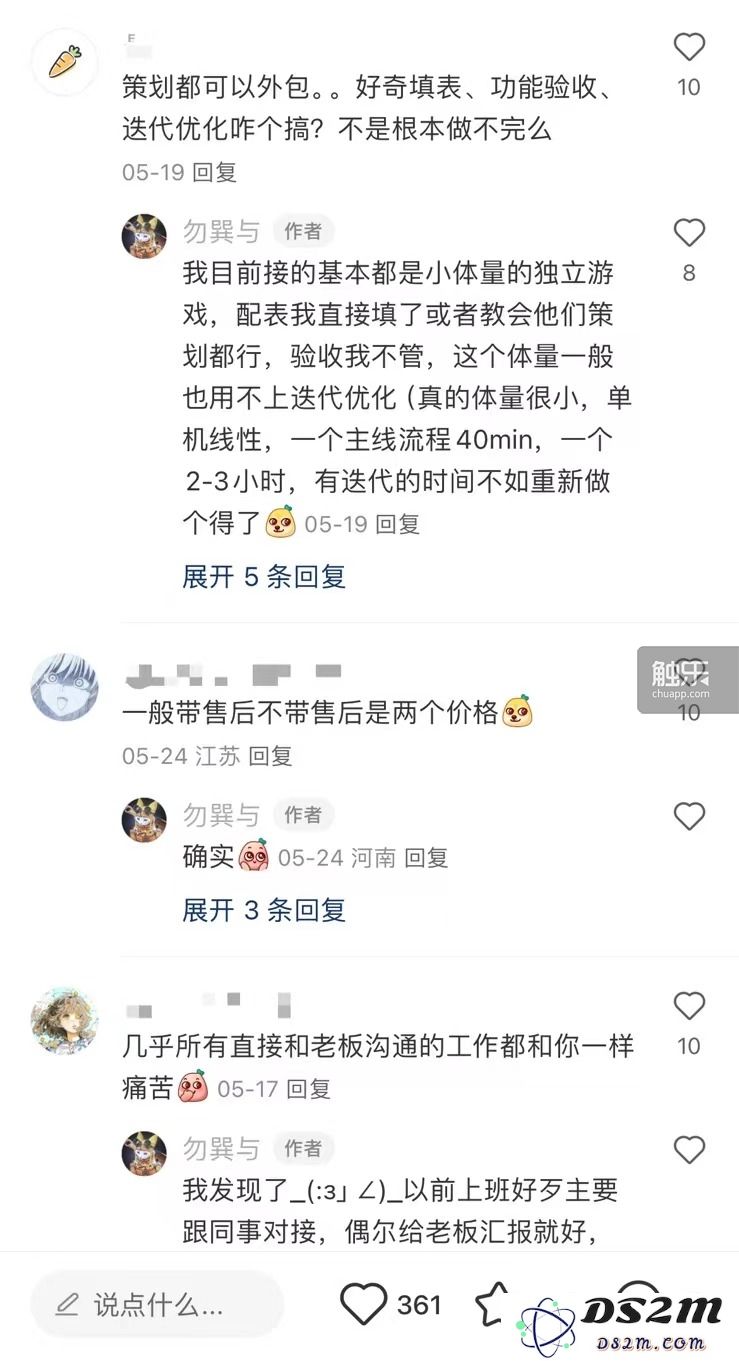Reply to the 05-17 痛苦 comment

point(308,1089)
